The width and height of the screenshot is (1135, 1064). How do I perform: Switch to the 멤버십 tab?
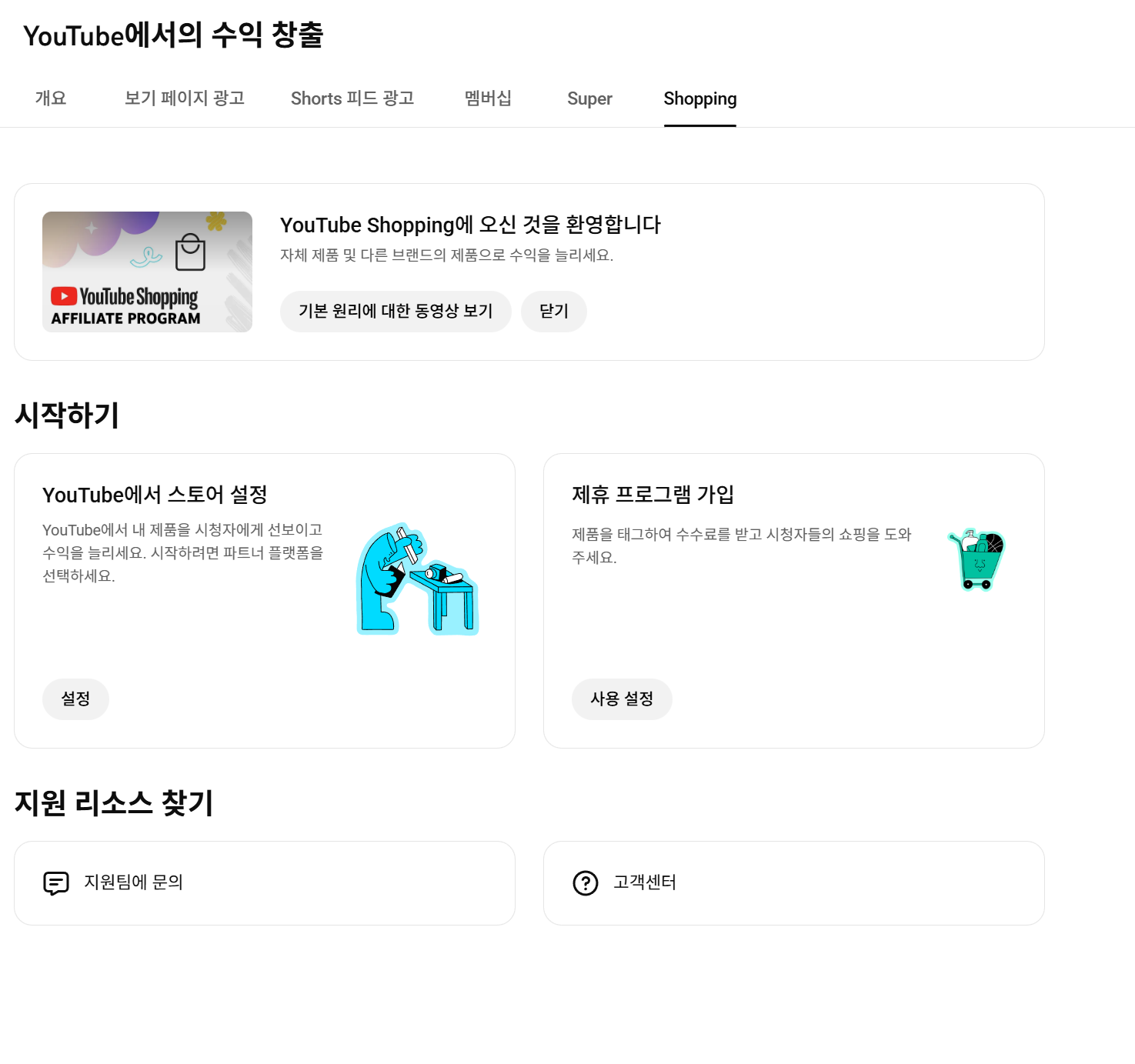coord(488,98)
